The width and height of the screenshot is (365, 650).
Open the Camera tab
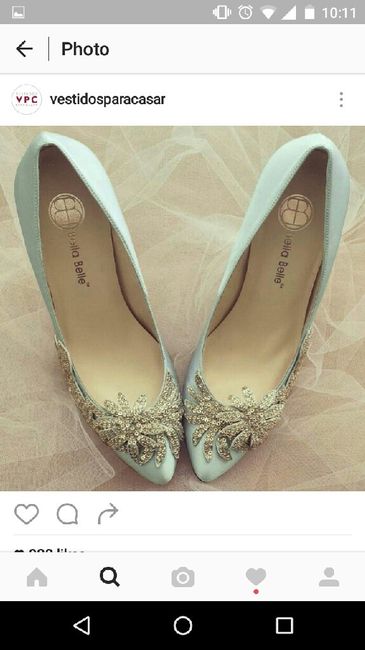tap(183, 577)
